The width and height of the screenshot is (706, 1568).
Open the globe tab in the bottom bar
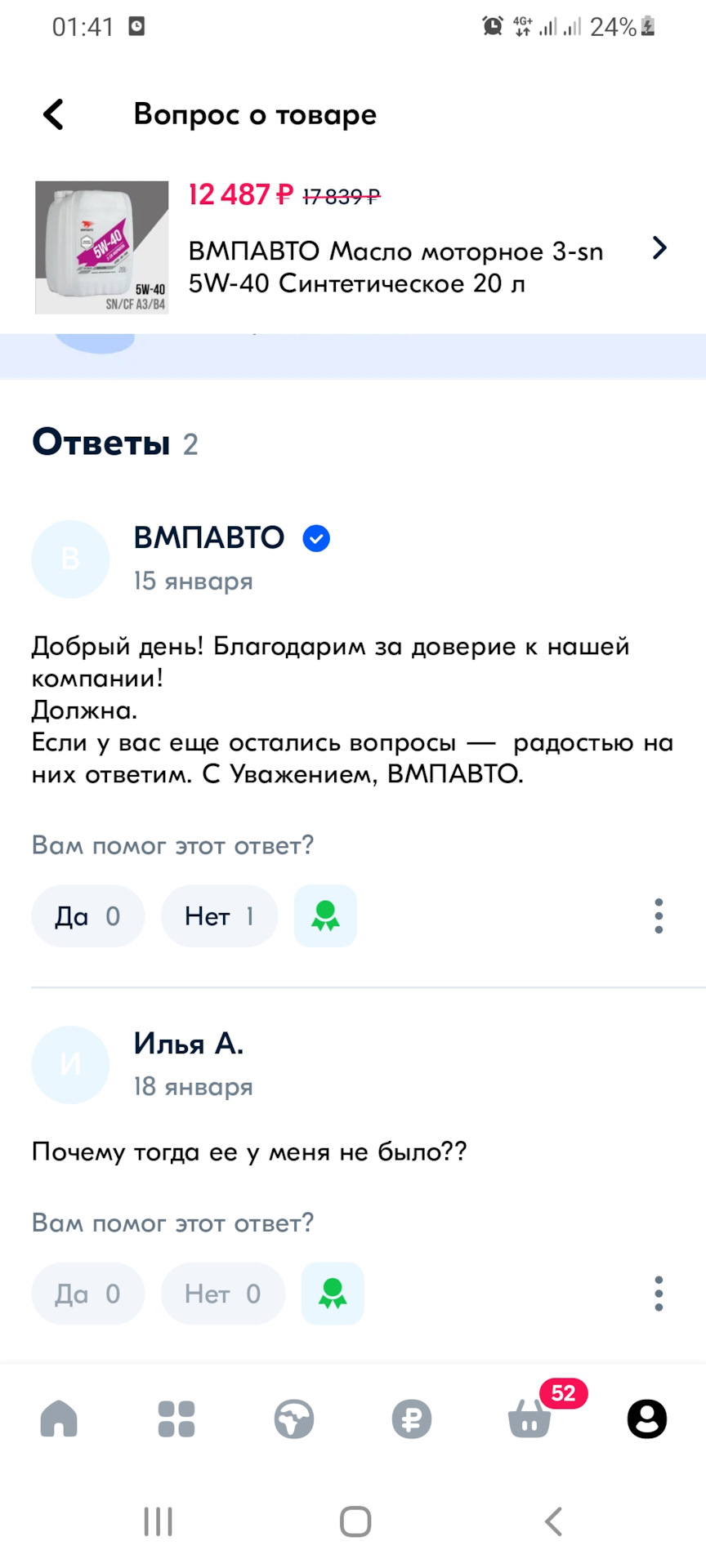[x=294, y=1419]
